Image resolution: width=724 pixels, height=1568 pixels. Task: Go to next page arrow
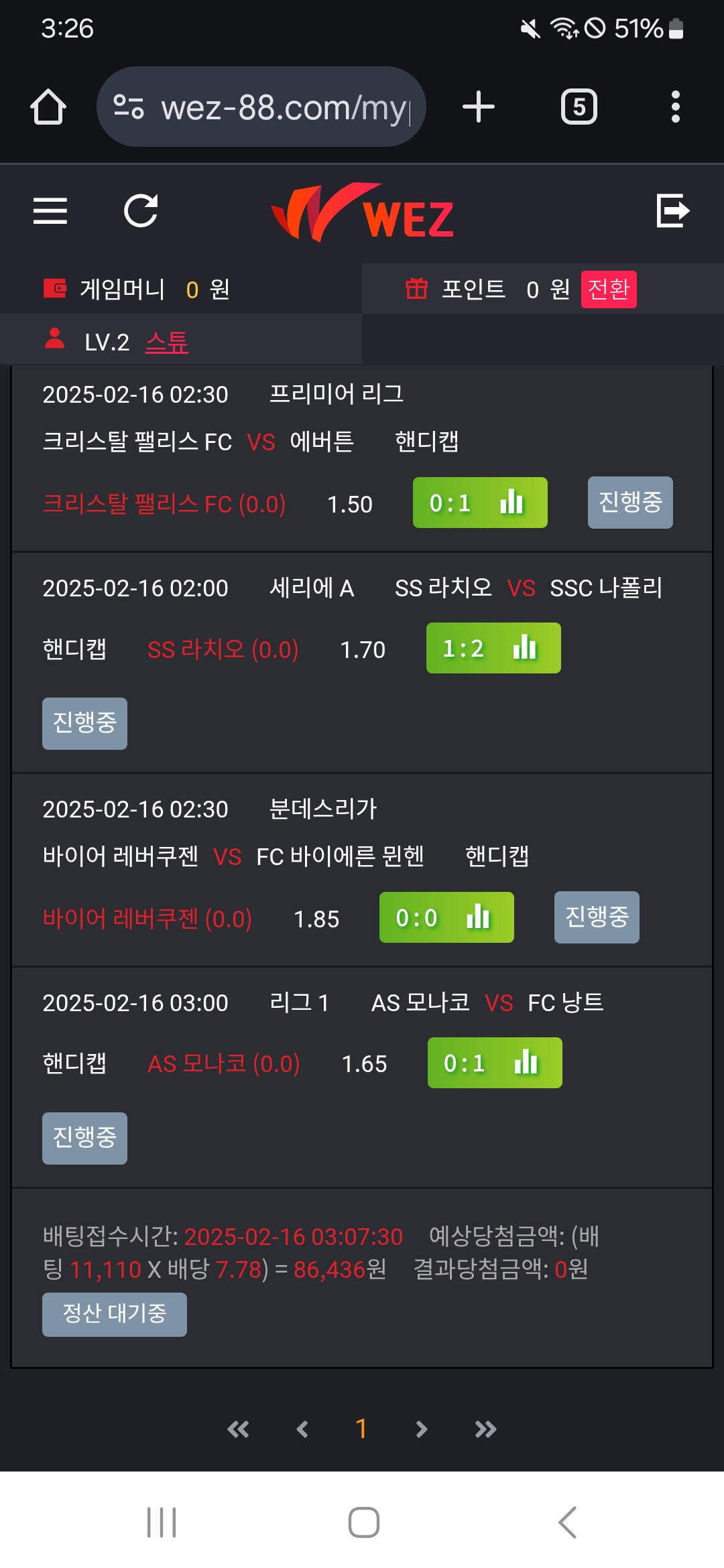pos(421,1429)
